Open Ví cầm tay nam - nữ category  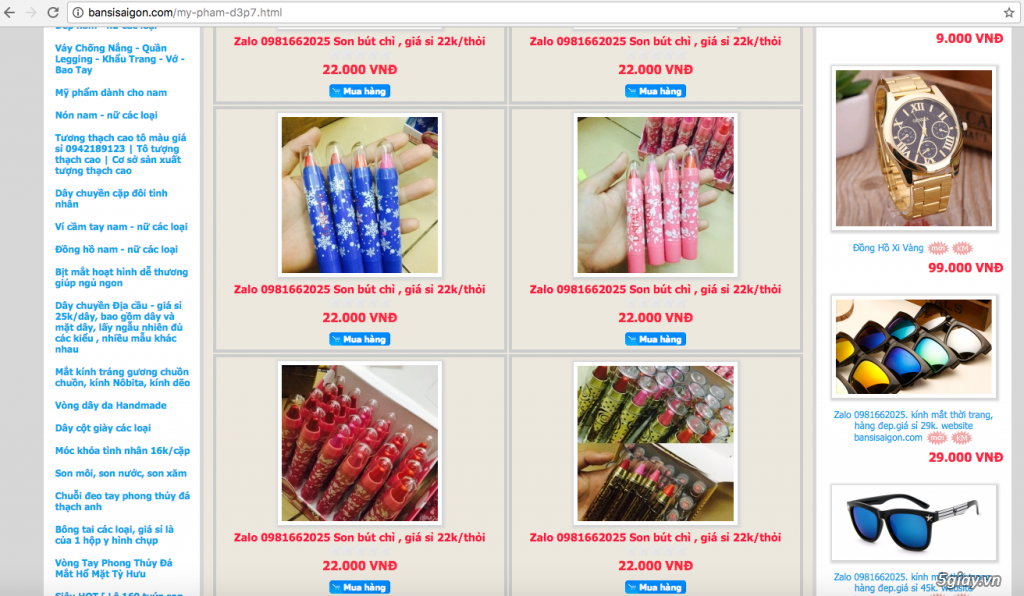click(x=121, y=227)
